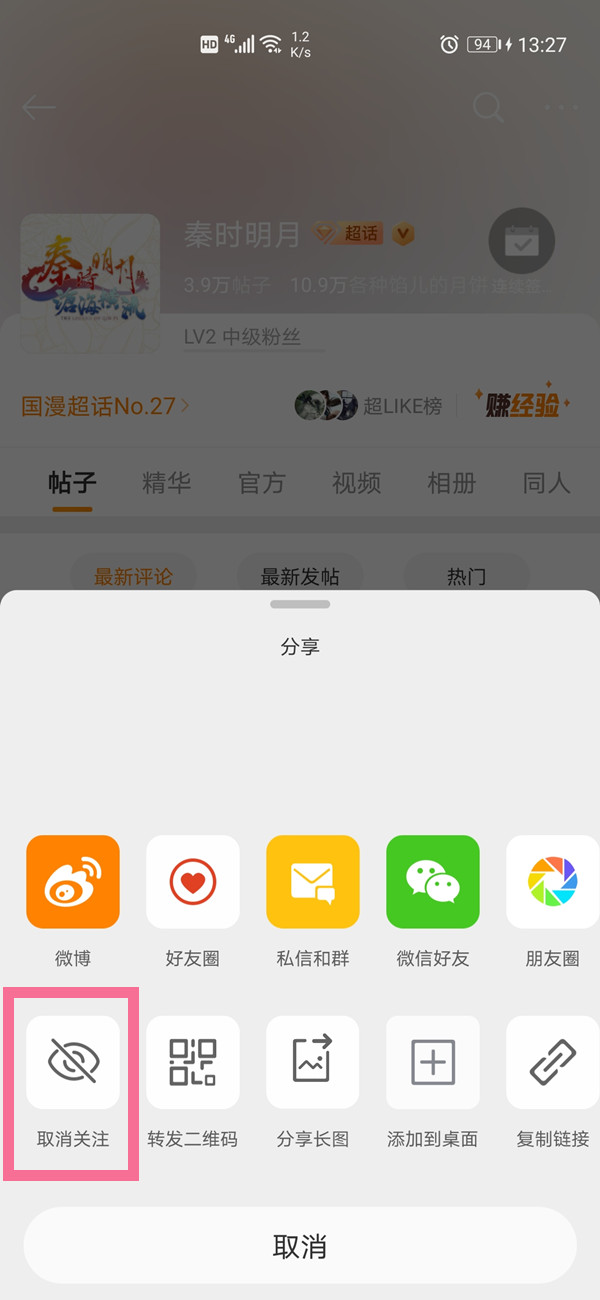Copy link with 复制链接
This screenshot has height=1300, width=600.
click(552, 1062)
